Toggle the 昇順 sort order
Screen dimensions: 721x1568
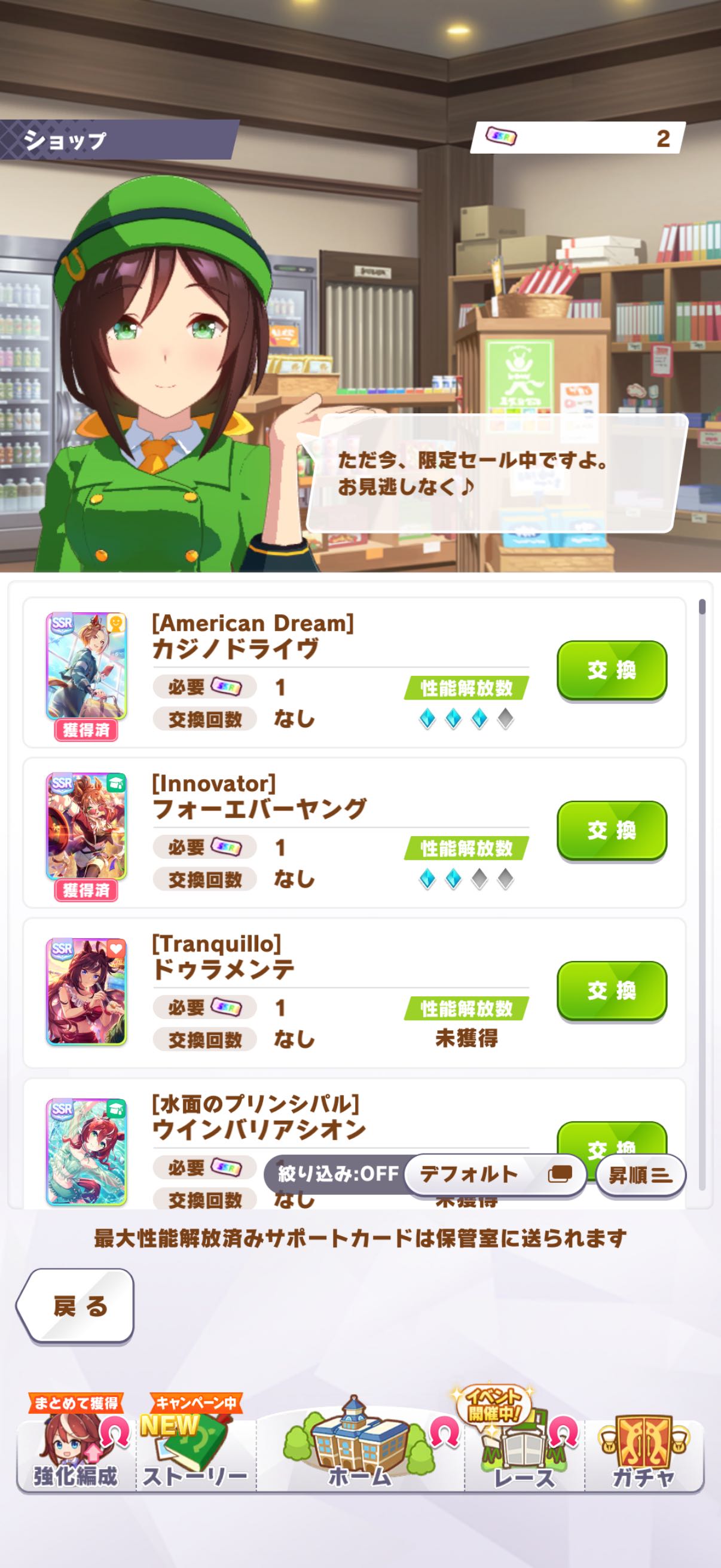640,1175
